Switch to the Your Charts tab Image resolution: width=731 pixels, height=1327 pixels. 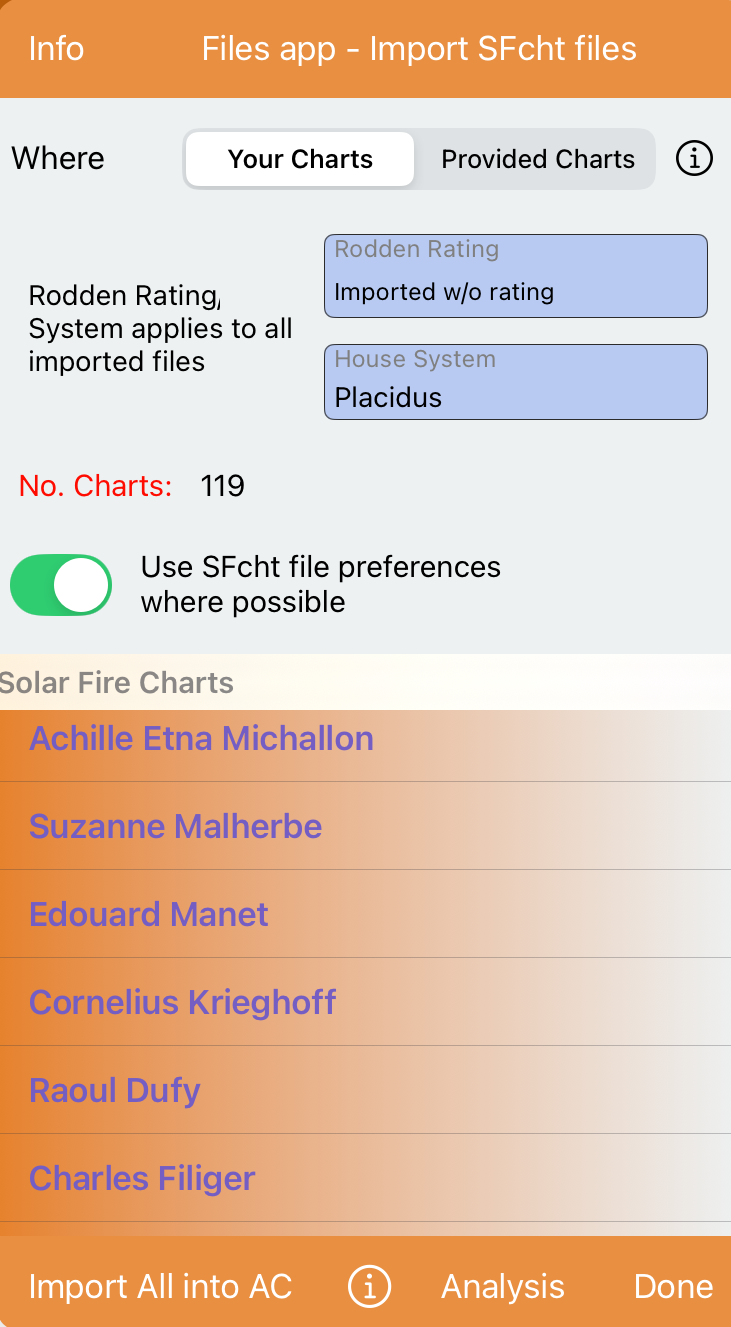pyautogui.click(x=299, y=158)
